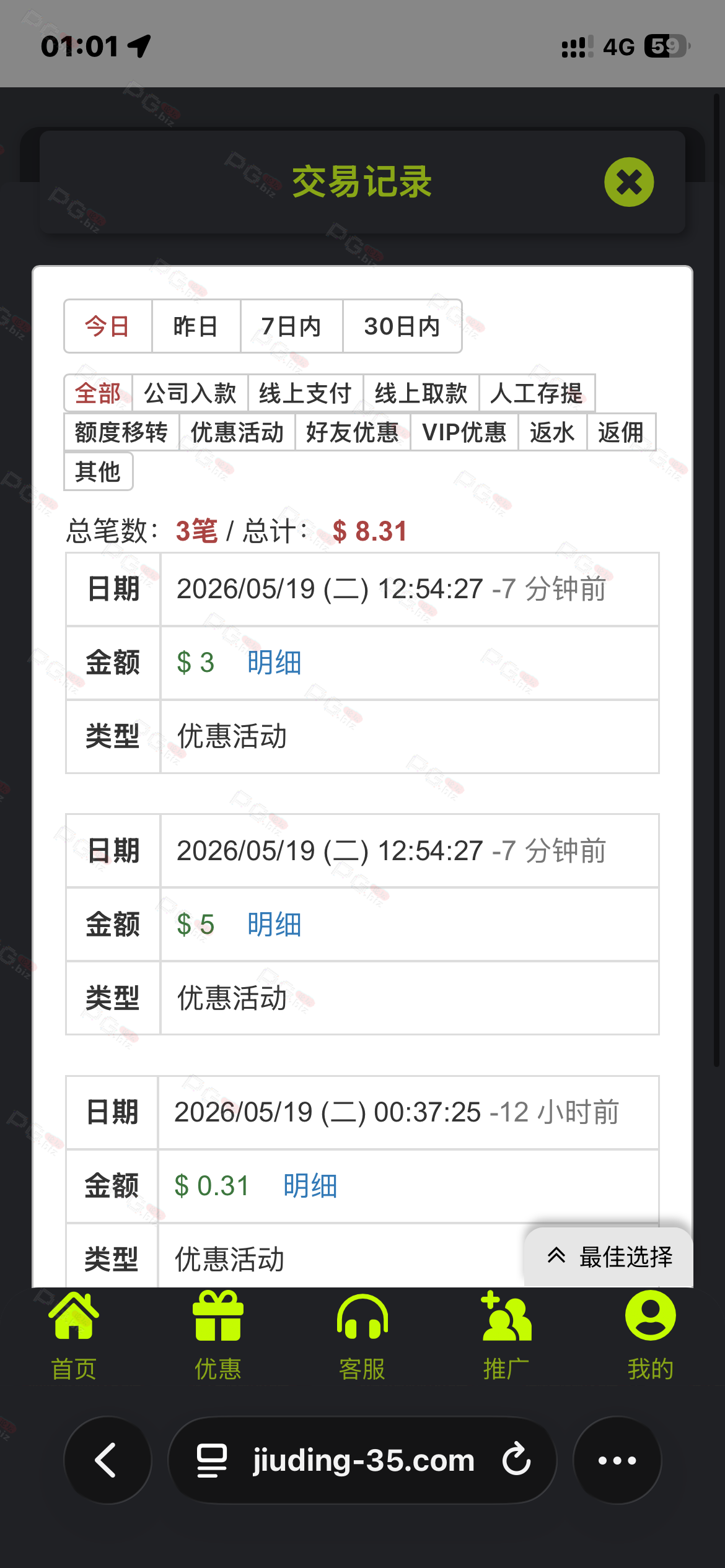Tap the 最佳选择 floating button
The width and height of the screenshot is (725, 1568).
pyautogui.click(x=609, y=1257)
